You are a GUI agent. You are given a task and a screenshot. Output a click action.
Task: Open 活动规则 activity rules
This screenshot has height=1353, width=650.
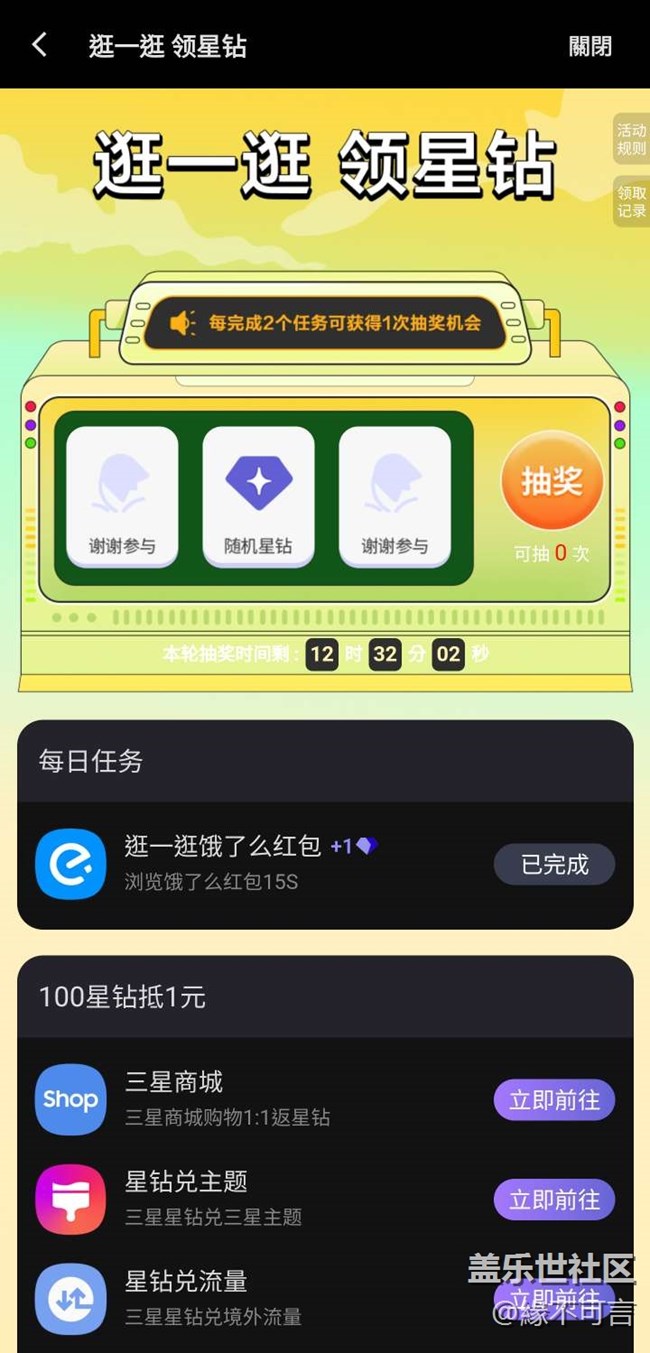click(631, 139)
